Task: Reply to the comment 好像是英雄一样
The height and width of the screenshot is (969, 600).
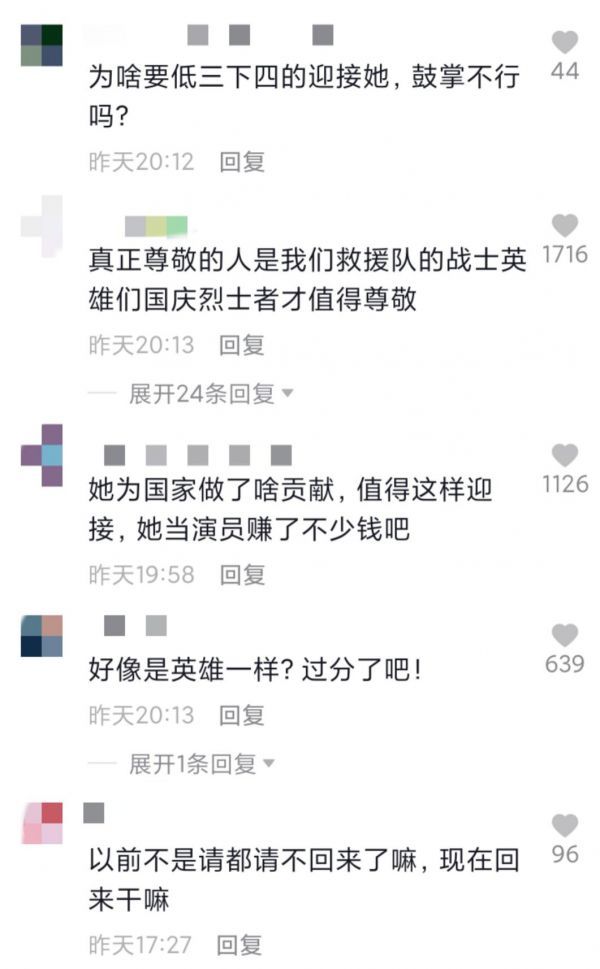Action: pos(242,715)
